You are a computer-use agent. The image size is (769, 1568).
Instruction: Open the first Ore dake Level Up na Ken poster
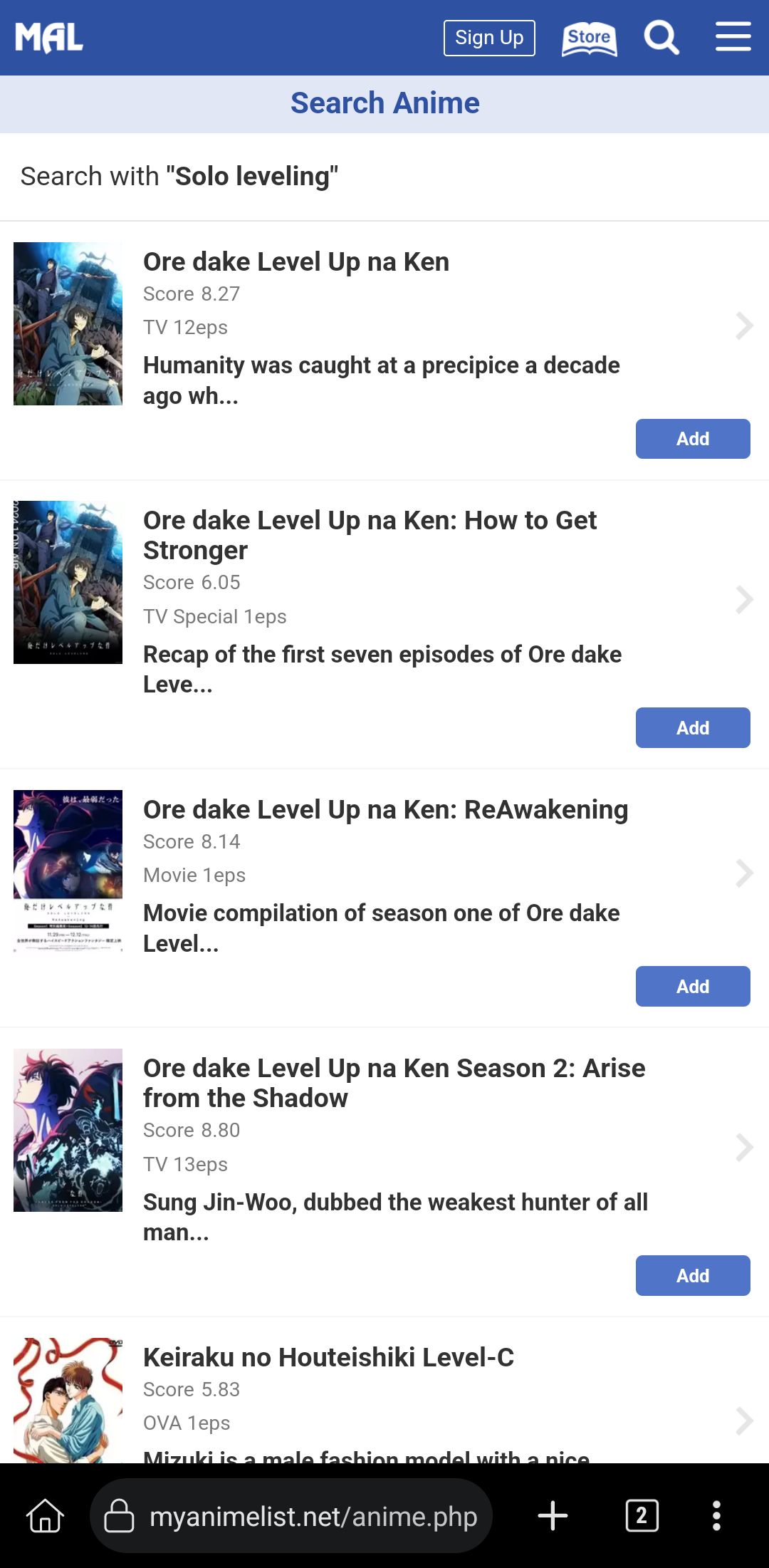click(68, 324)
